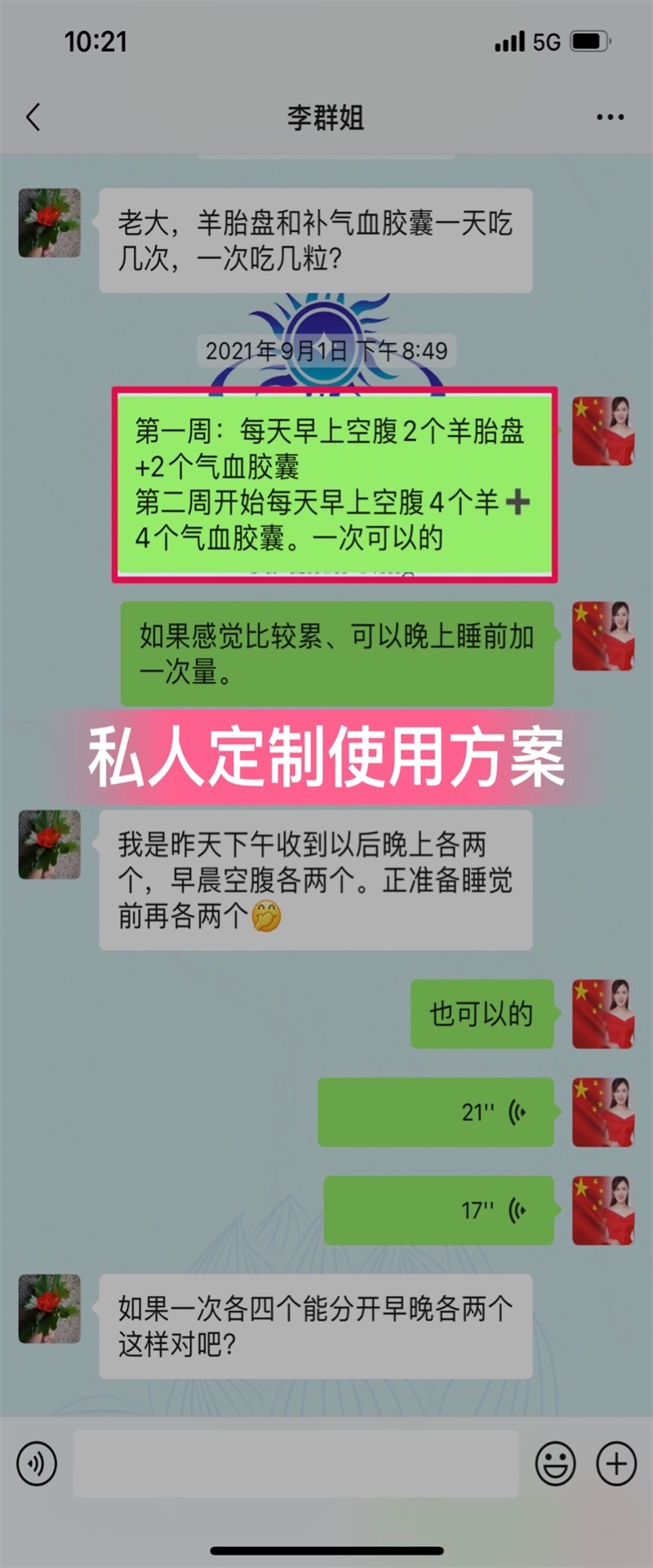Go back from the 李群姐 chat
Screen dimensions: 653x1568
pos(33,118)
